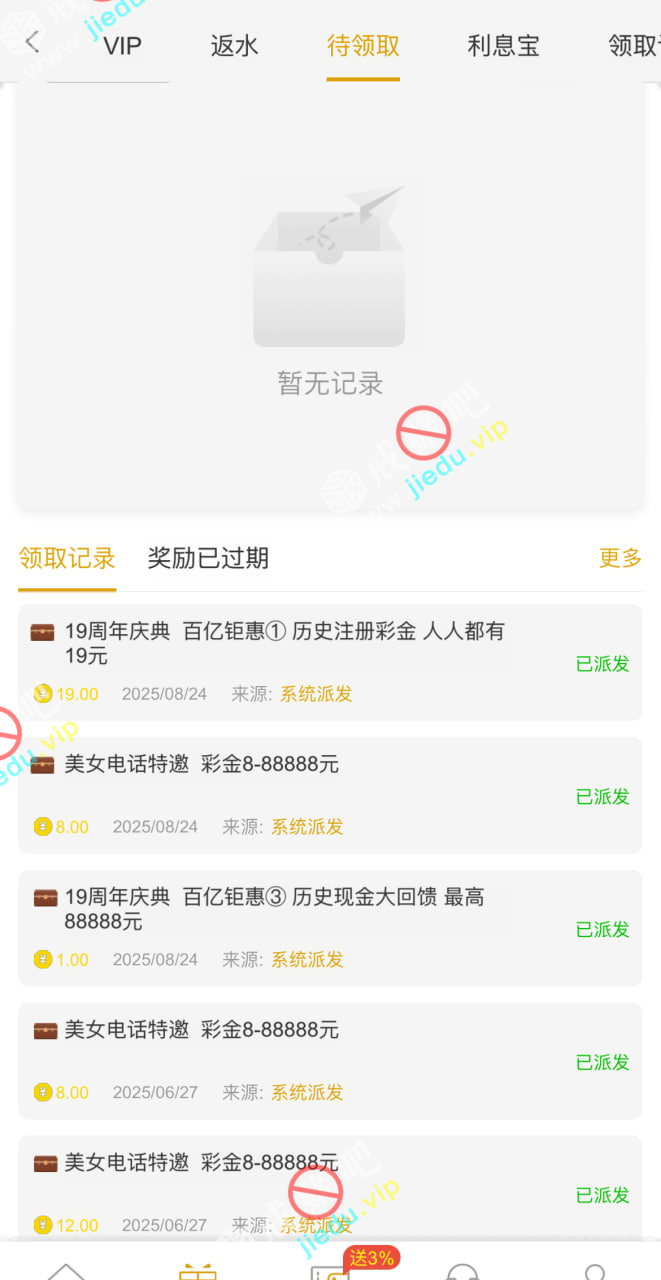661x1280 pixels.
Task: Tap 更多 to see more records
Action: (x=619, y=558)
